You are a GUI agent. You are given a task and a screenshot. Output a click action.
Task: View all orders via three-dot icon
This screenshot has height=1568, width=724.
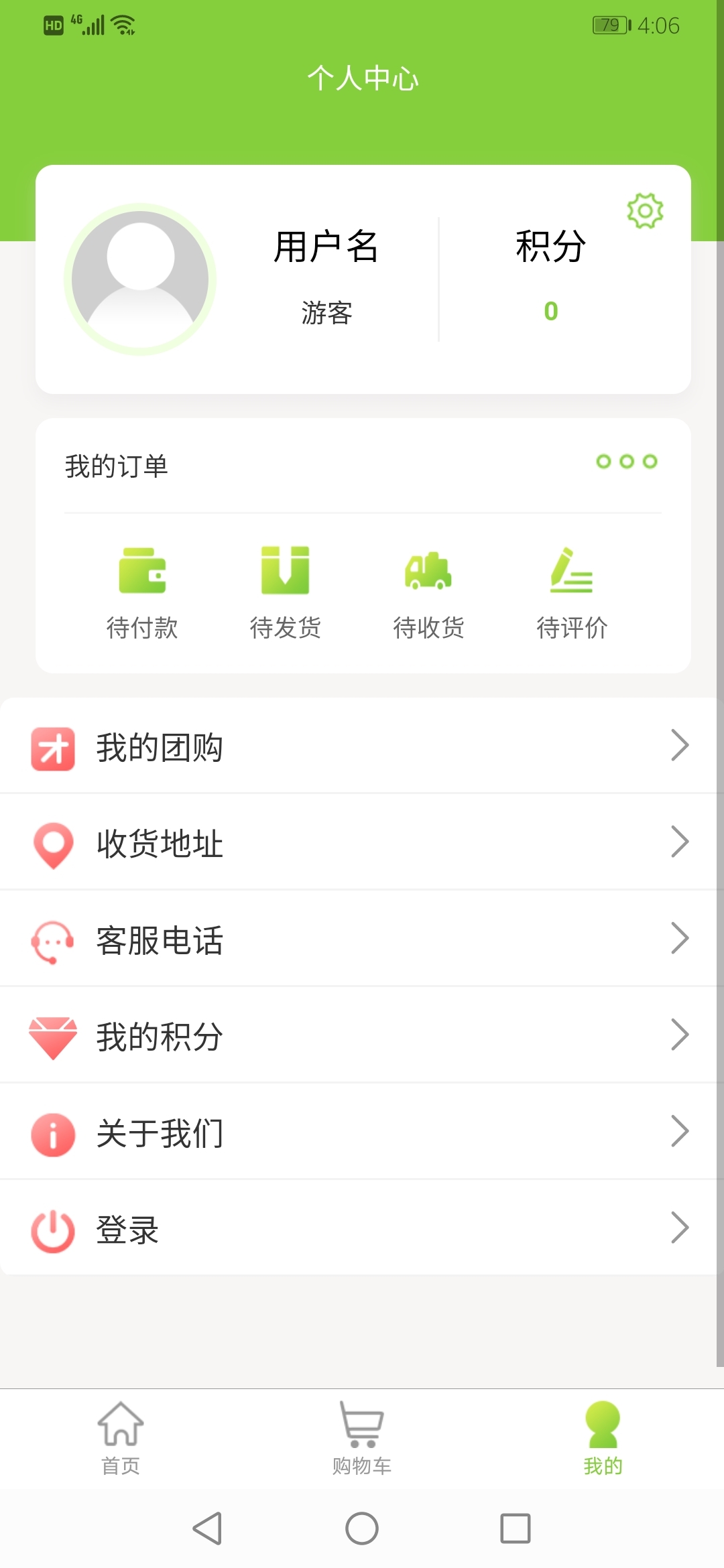[x=627, y=462]
